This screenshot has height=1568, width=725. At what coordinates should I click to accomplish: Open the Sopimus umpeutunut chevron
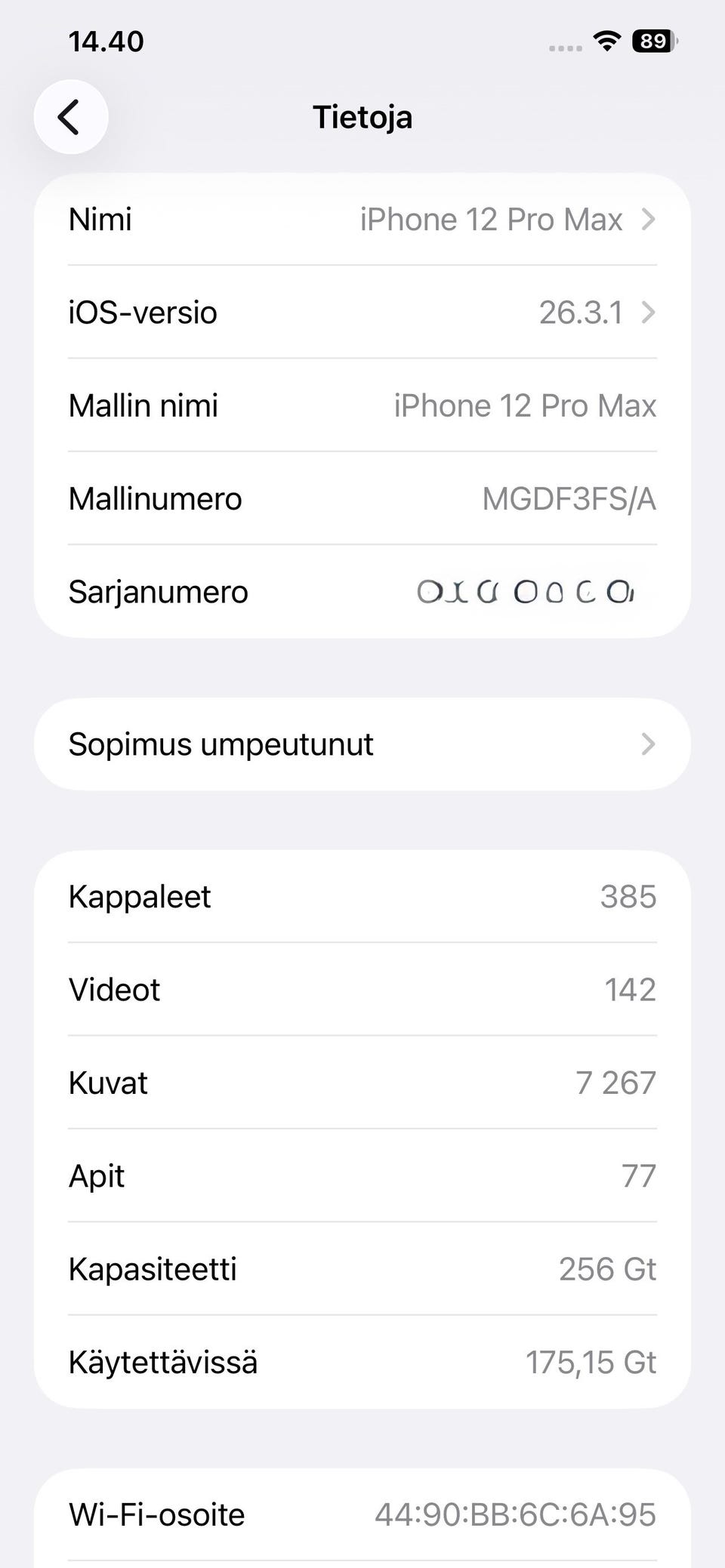pyautogui.click(x=649, y=744)
